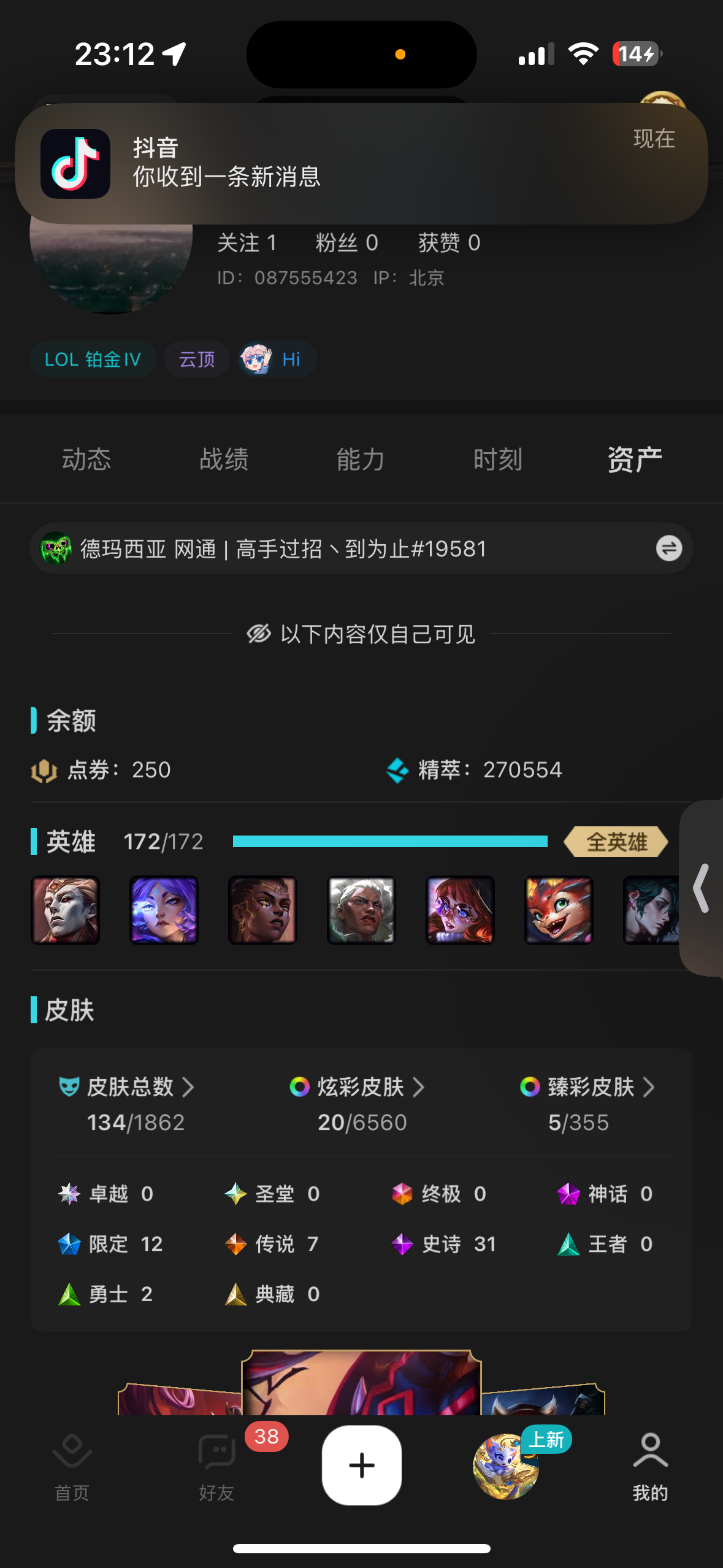Viewport: 723px width, 1568px height.
Task: Expand the side panel arrow handle
Action: (702, 888)
